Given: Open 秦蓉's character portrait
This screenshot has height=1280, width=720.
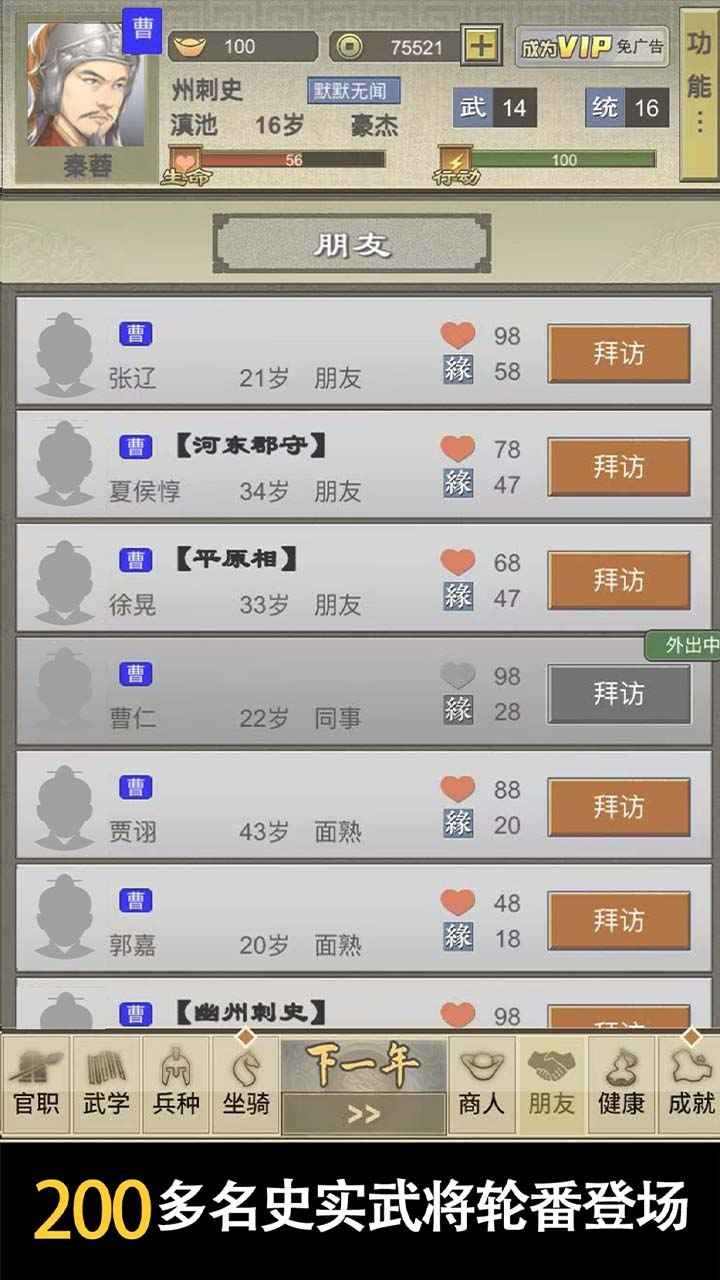Looking at the screenshot, I should coord(75,95).
